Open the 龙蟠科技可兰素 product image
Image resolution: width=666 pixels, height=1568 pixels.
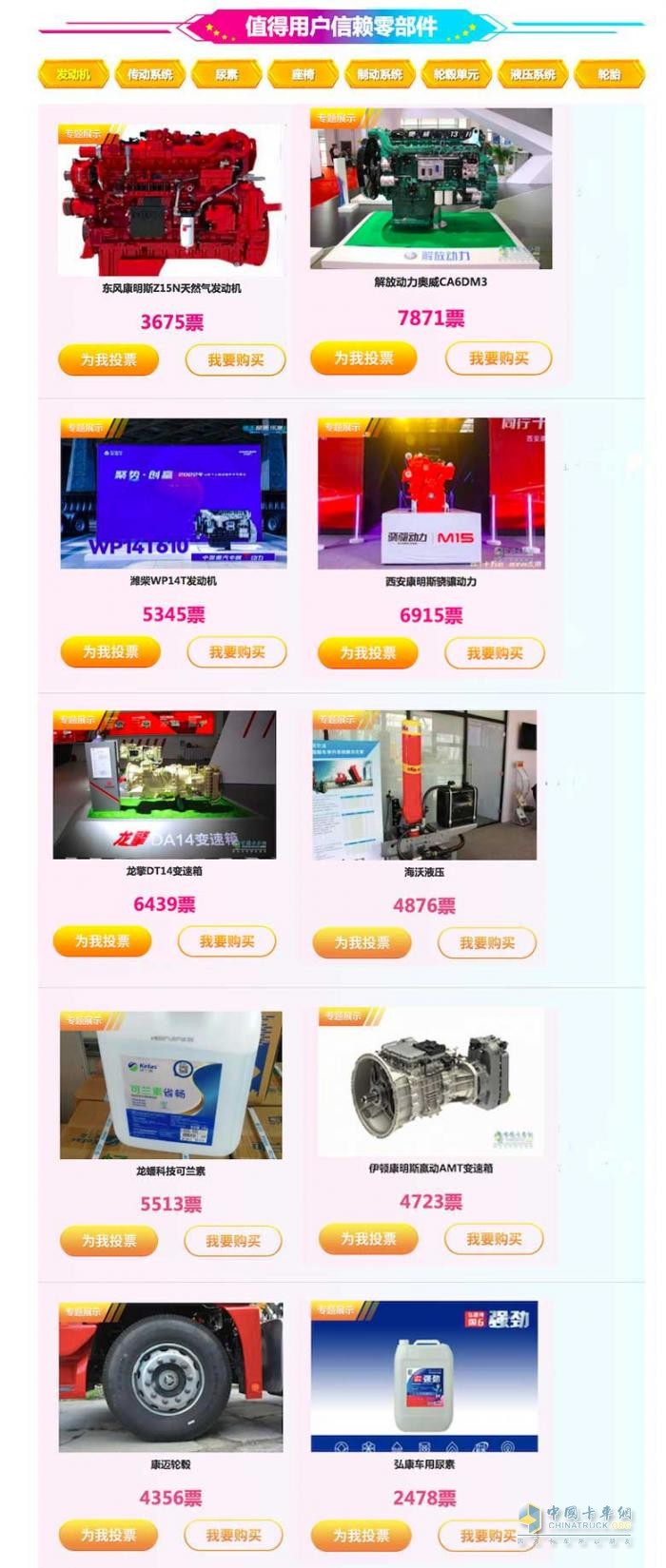171,1085
